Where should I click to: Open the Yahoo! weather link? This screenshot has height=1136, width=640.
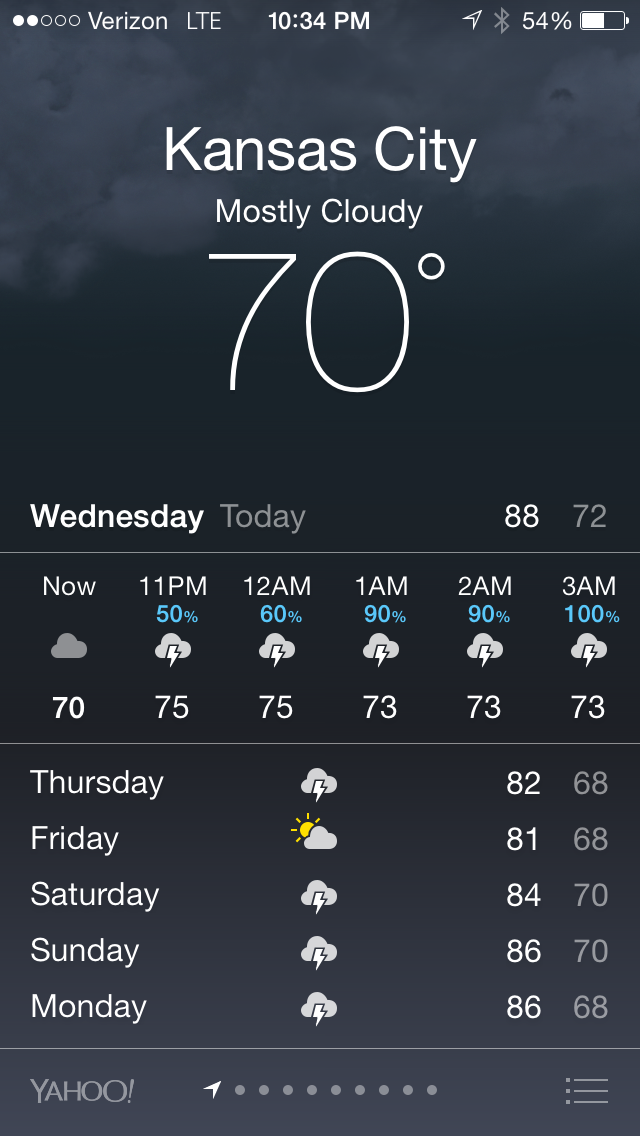pos(81,1090)
